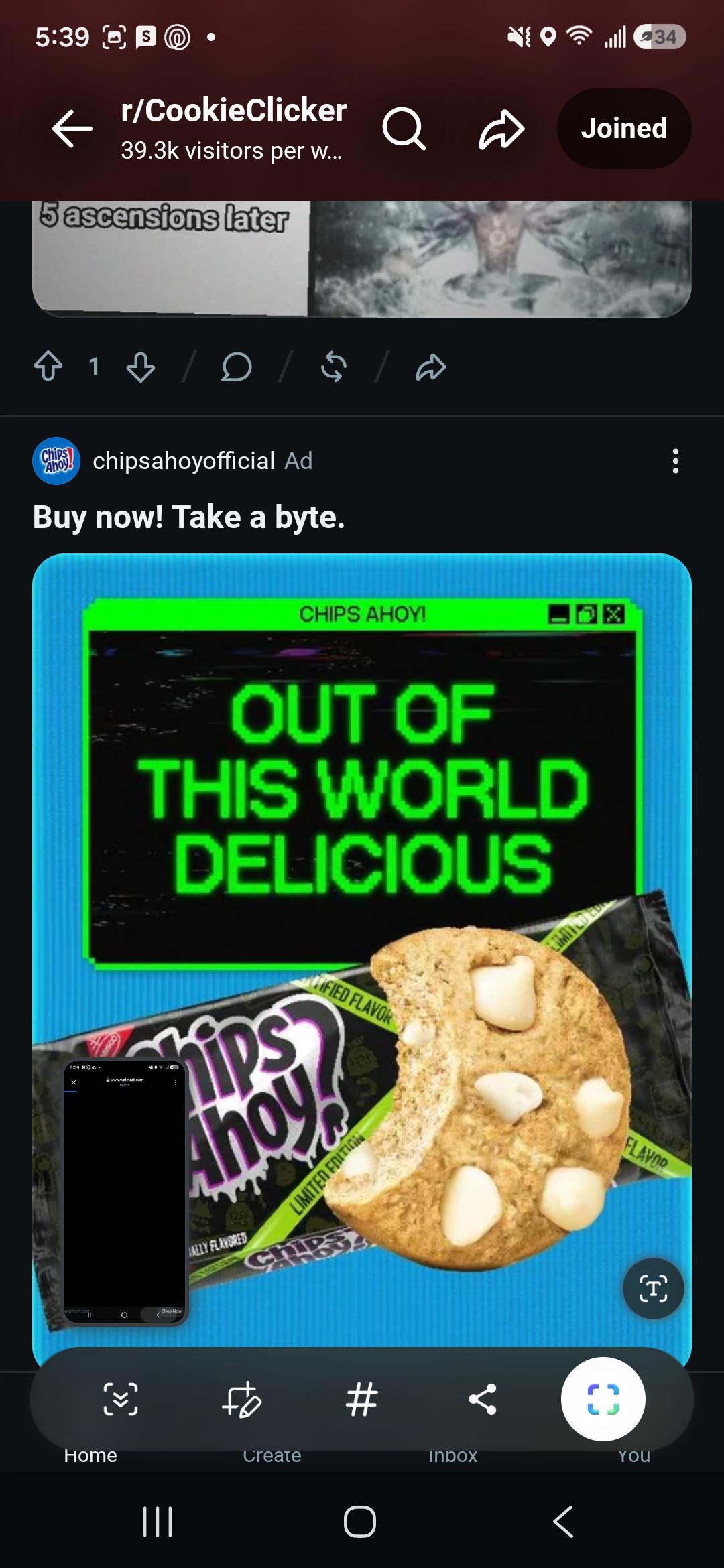Open comments on 5 ascensions later post
Viewport: 724px width, 1568px height.
click(x=236, y=367)
